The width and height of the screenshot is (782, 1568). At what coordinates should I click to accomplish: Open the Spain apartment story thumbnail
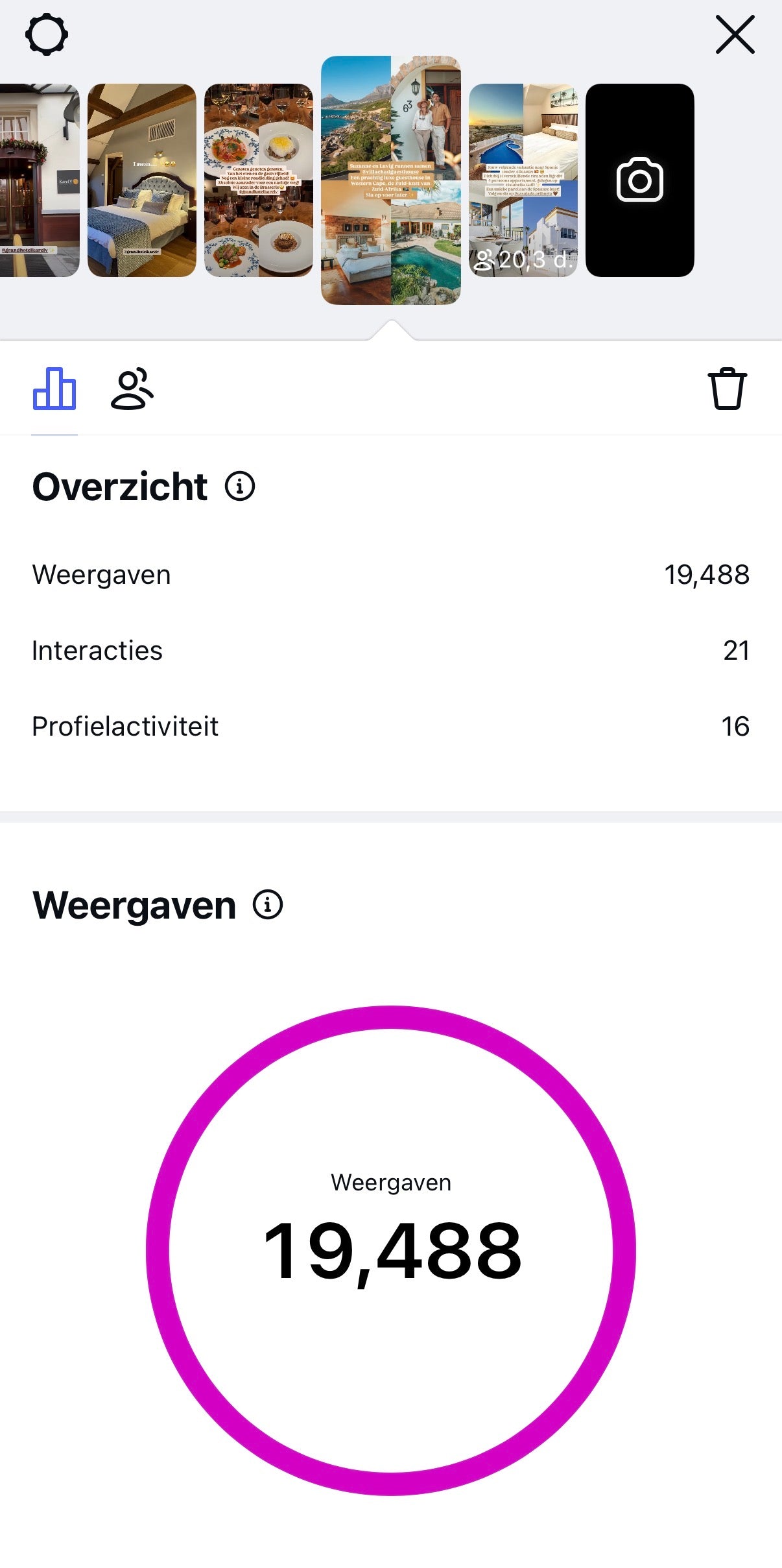(523, 180)
